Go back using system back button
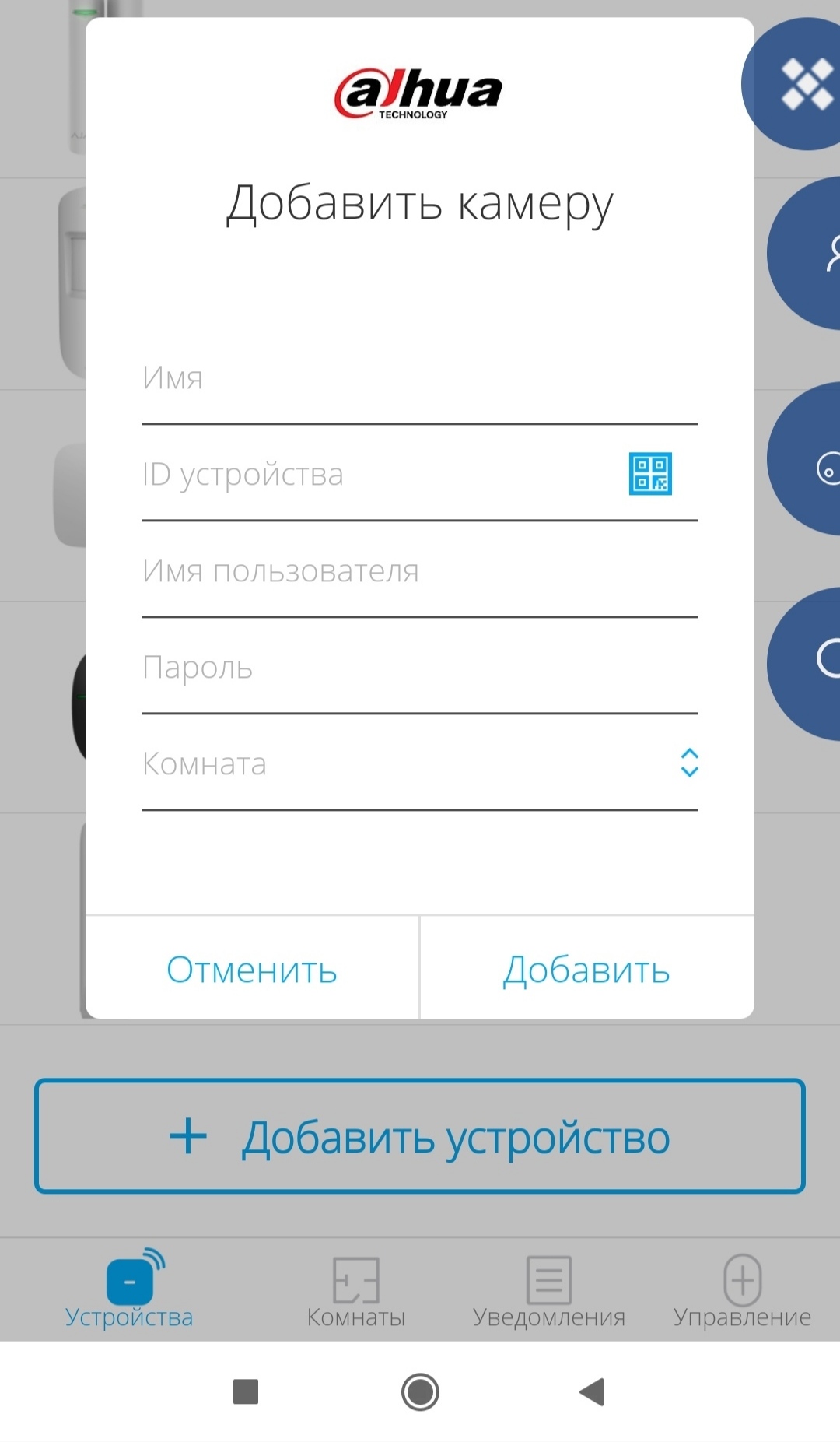840x1442 pixels. pos(593,1391)
